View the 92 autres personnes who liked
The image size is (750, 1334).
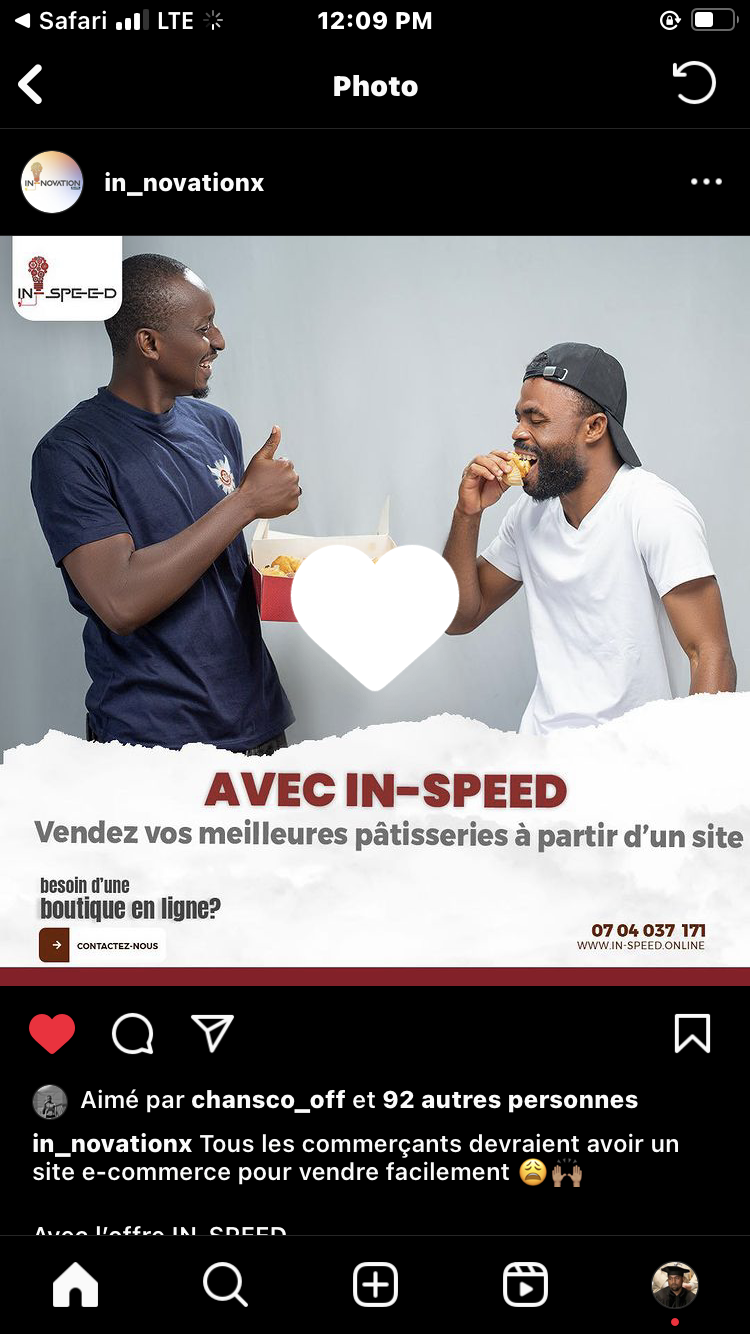coord(510,1100)
